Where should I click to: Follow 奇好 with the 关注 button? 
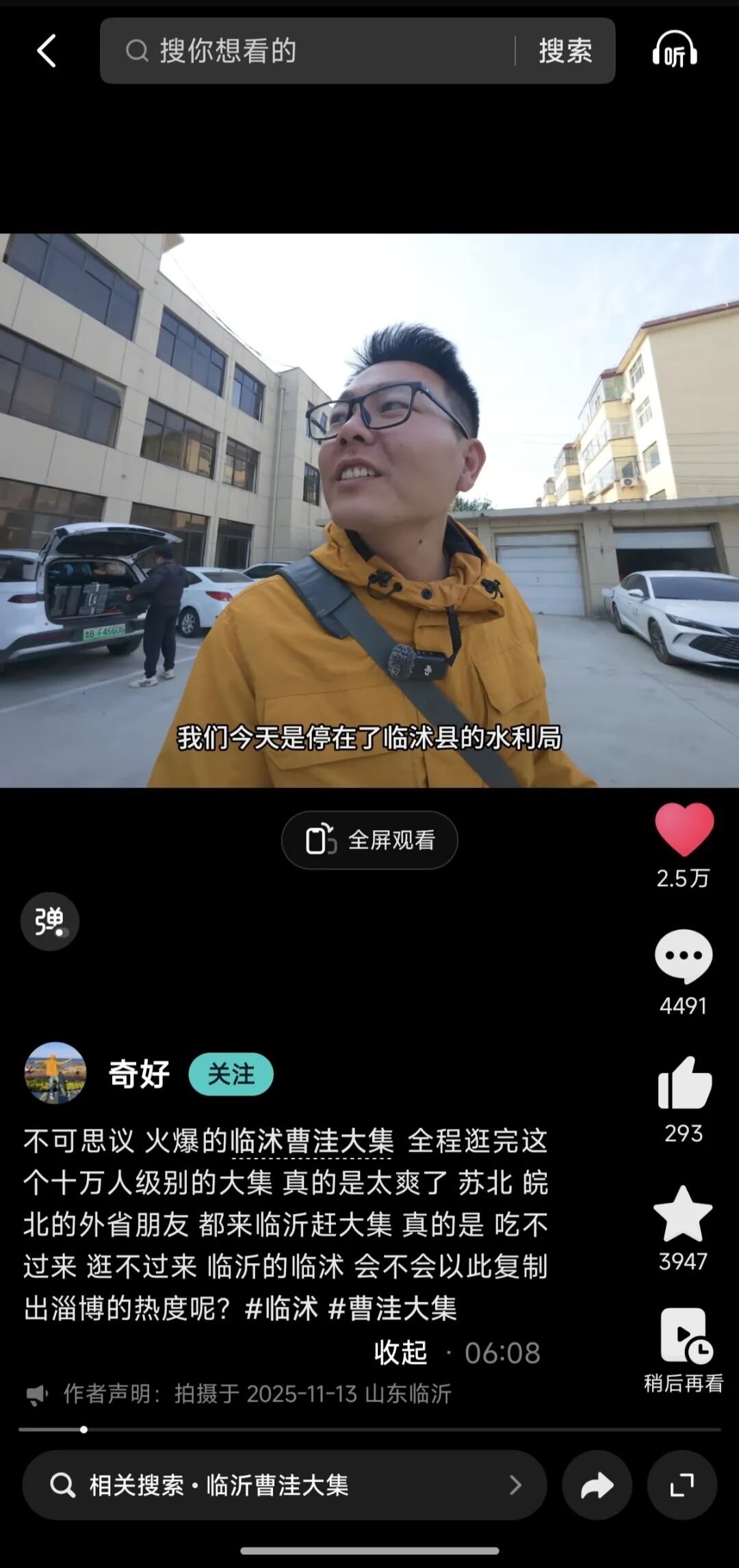(231, 1074)
